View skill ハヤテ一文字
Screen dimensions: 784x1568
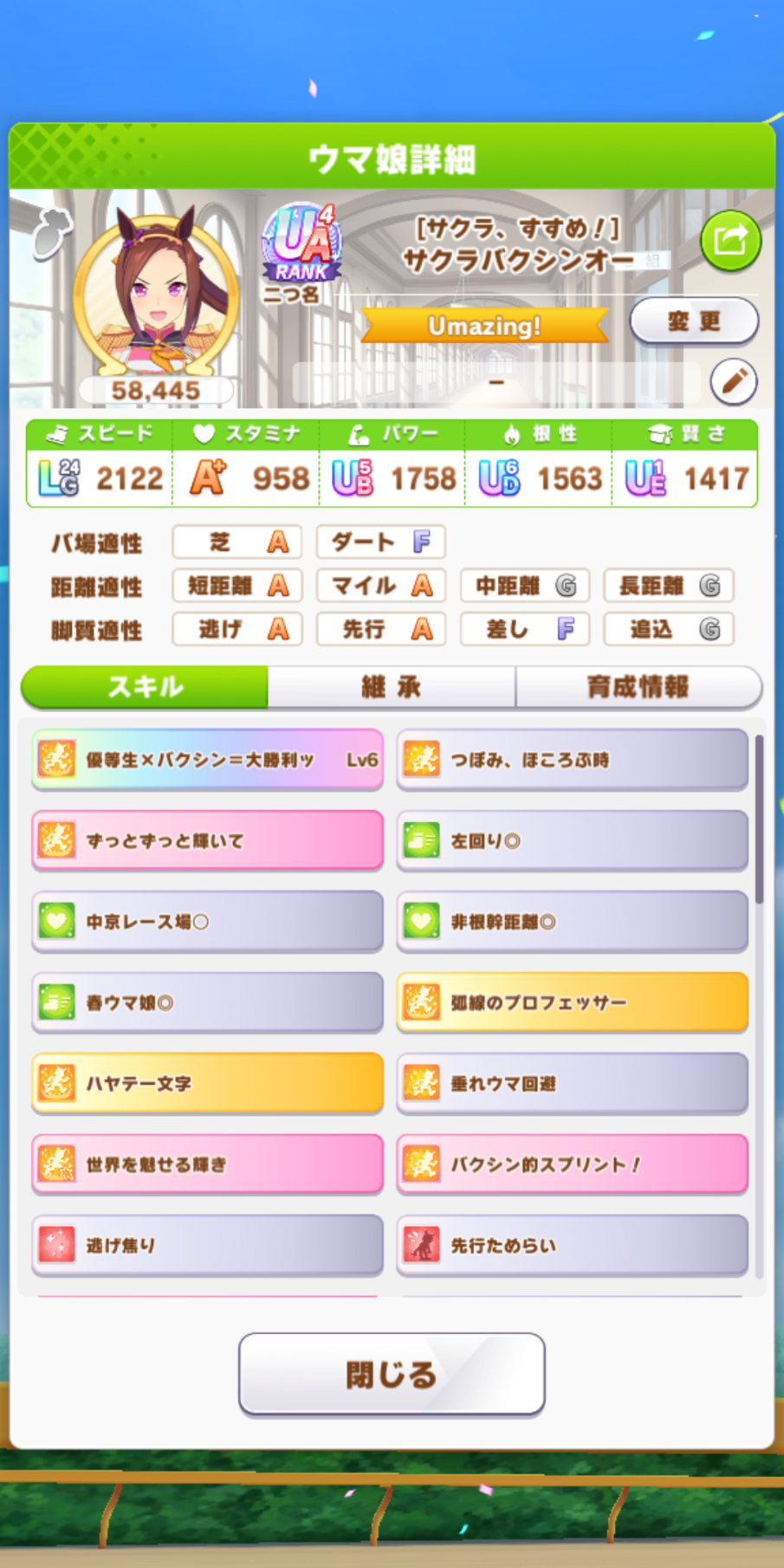click(207, 1083)
